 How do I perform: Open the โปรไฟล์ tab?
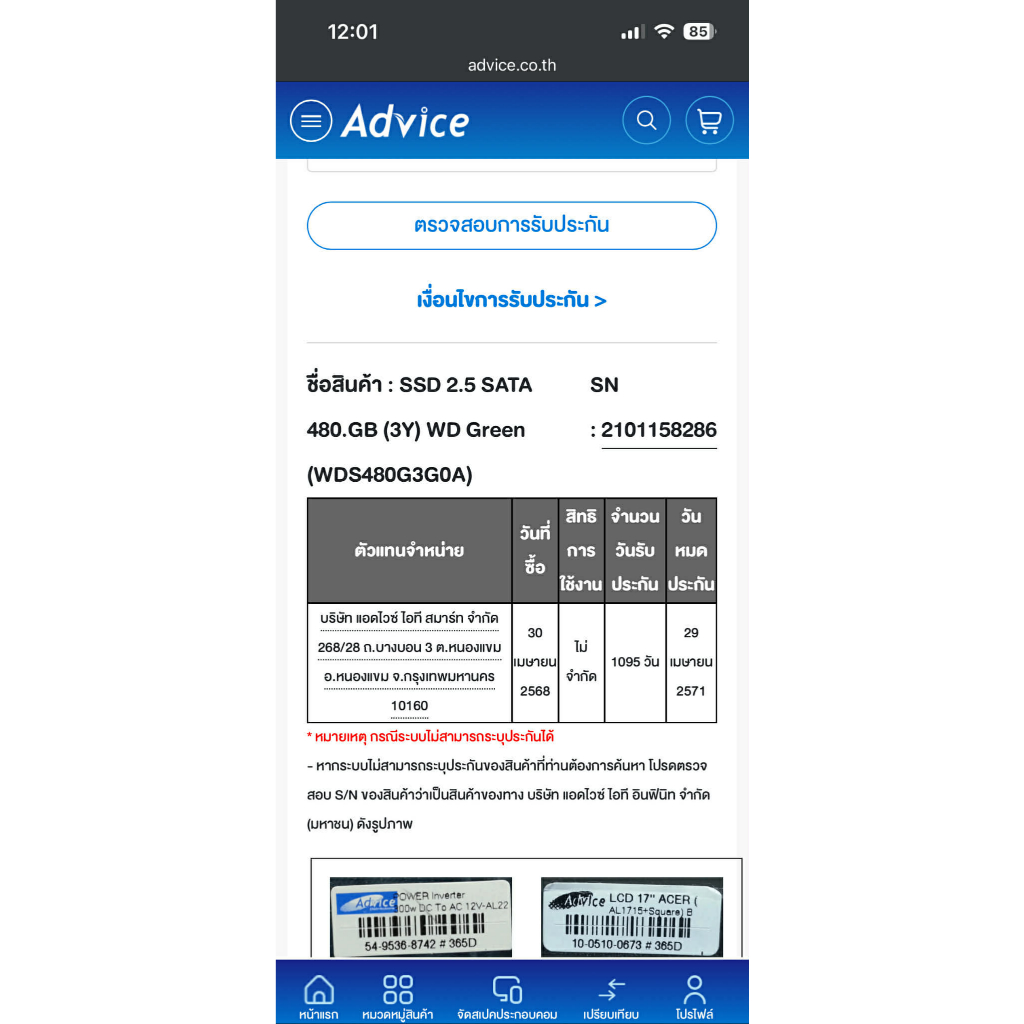(x=694, y=997)
